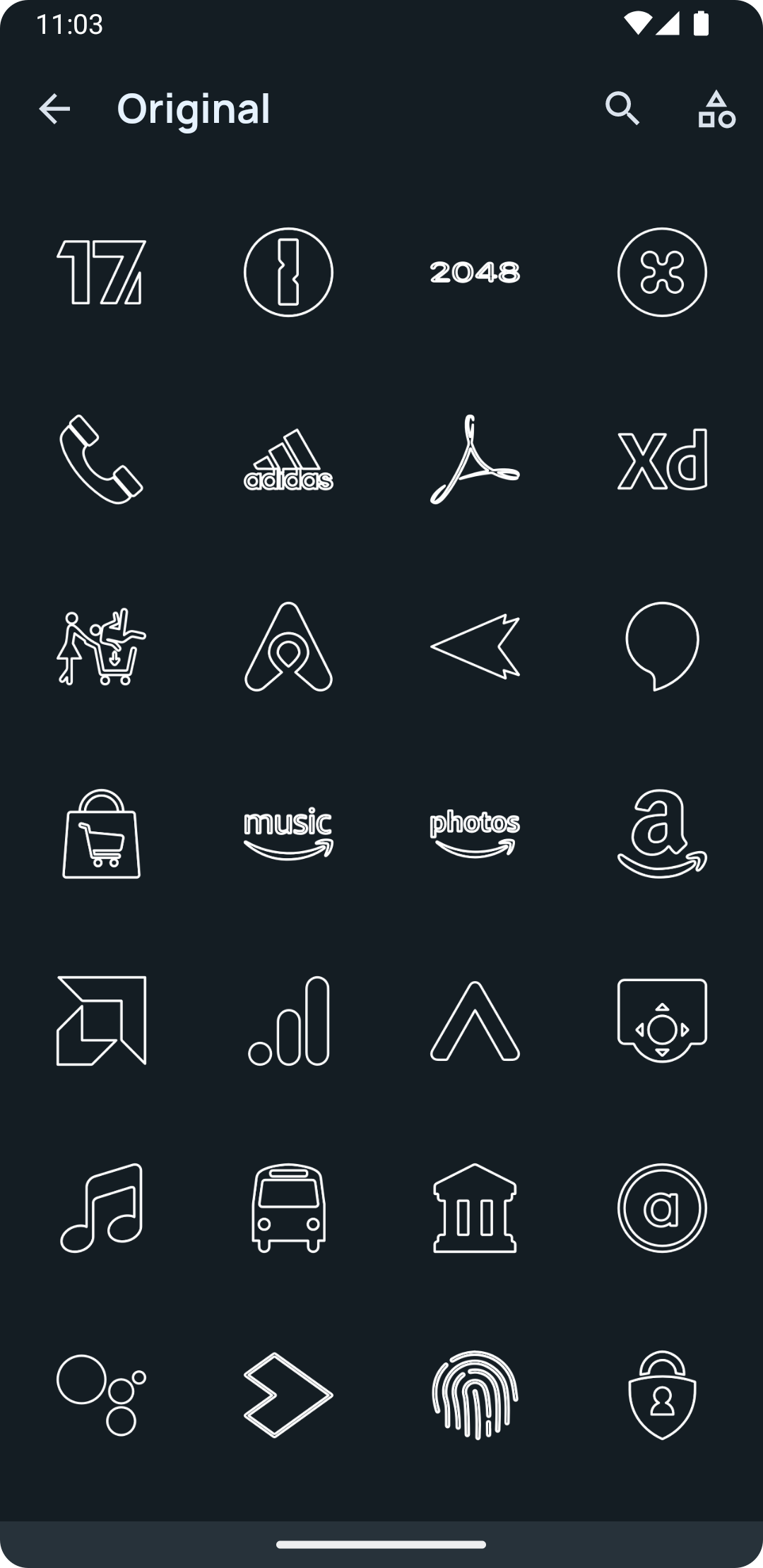The width and height of the screenshot is (763, 1568).
Task: Open the bus icon
Action: (x=288, y=1208)
